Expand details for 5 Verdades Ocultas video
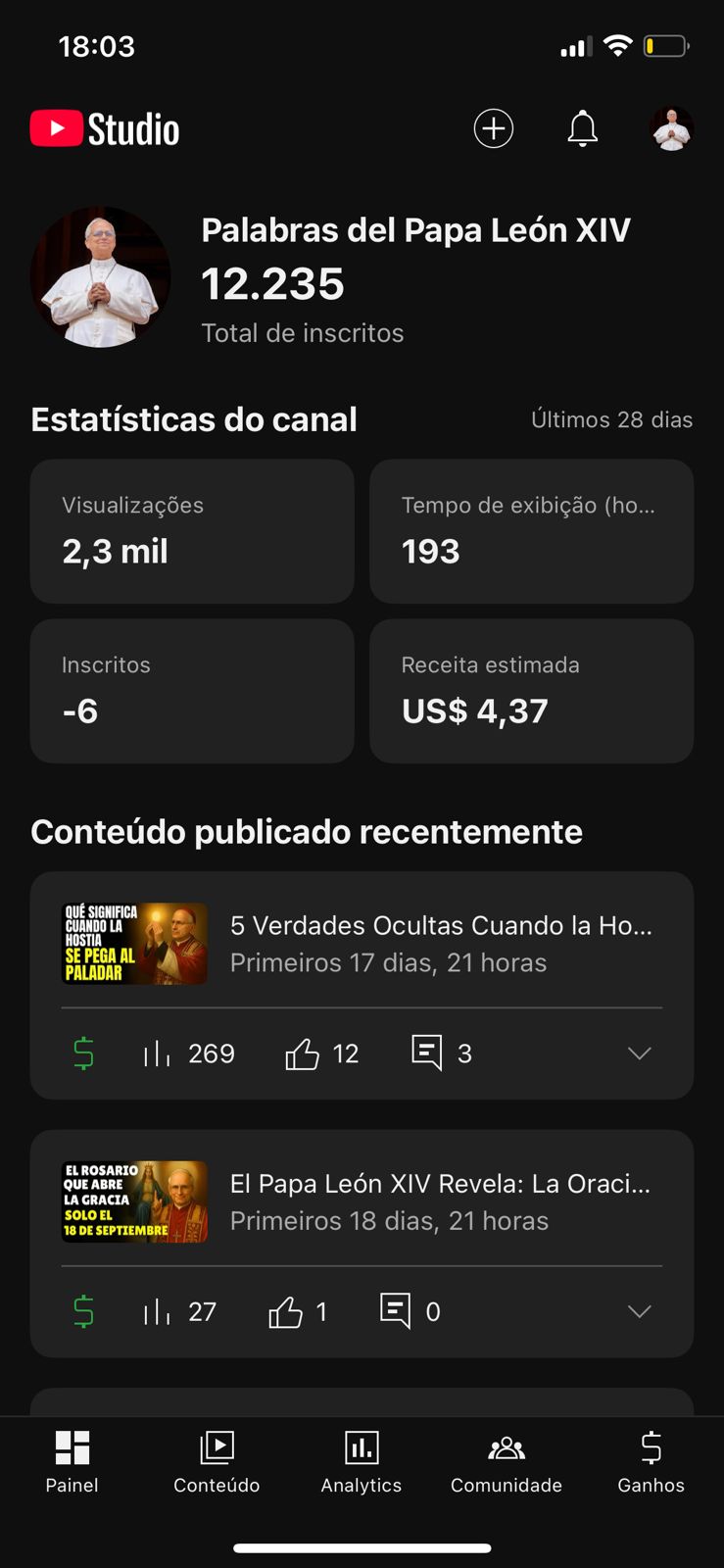The width and height of the screenshot is (724, 1568). [x=639, y=1053]
